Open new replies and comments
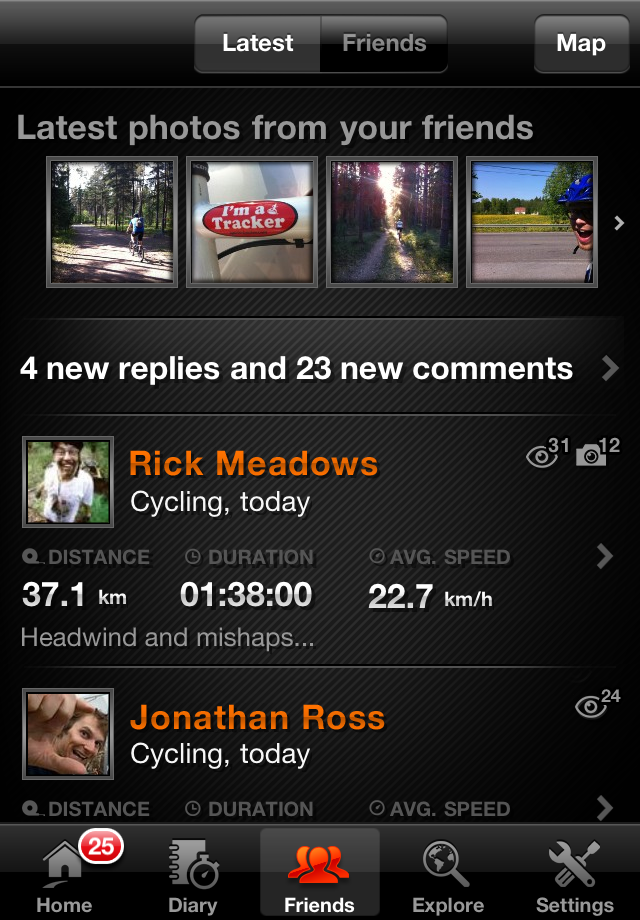 pos(320,369)
